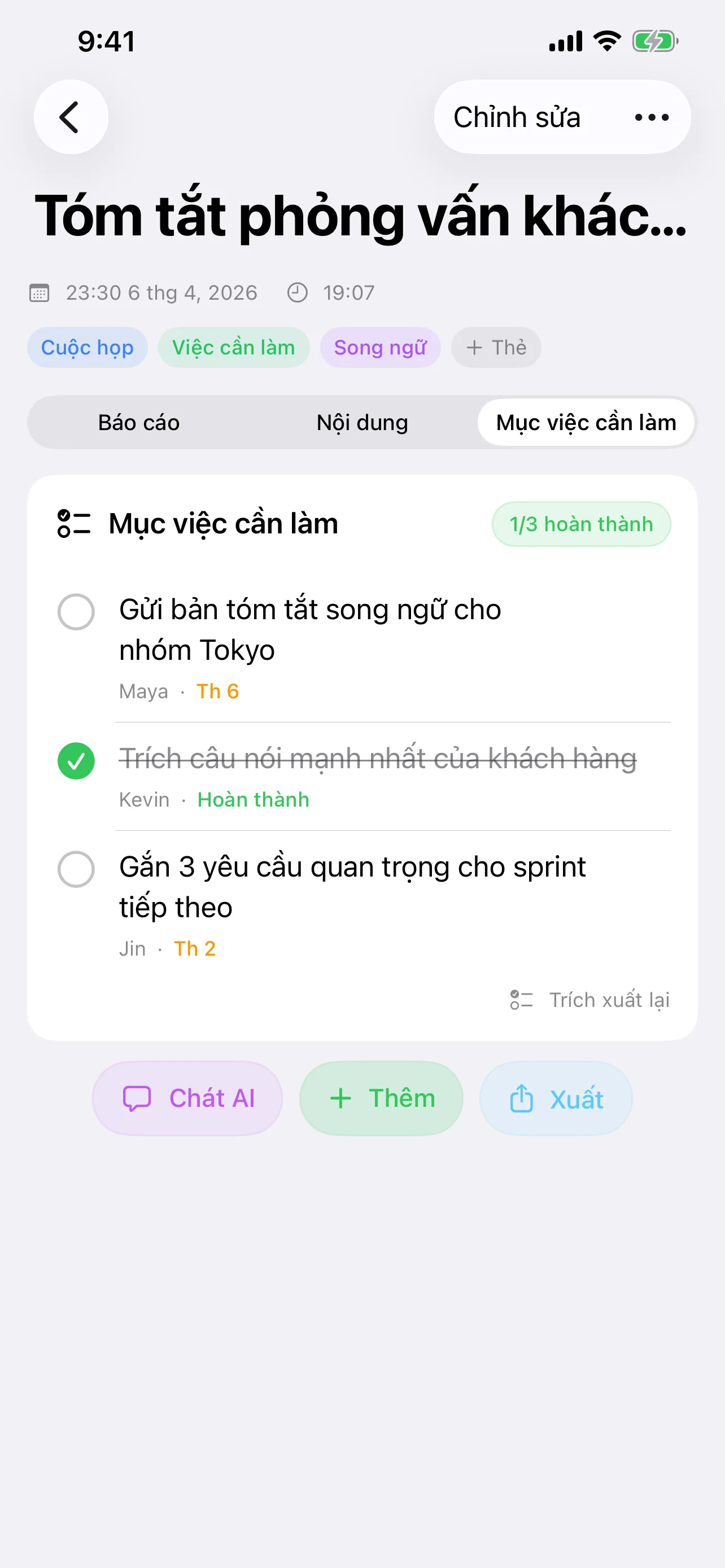
Task: Open the Song ngữ tag
Action: [x=381, y=347]
